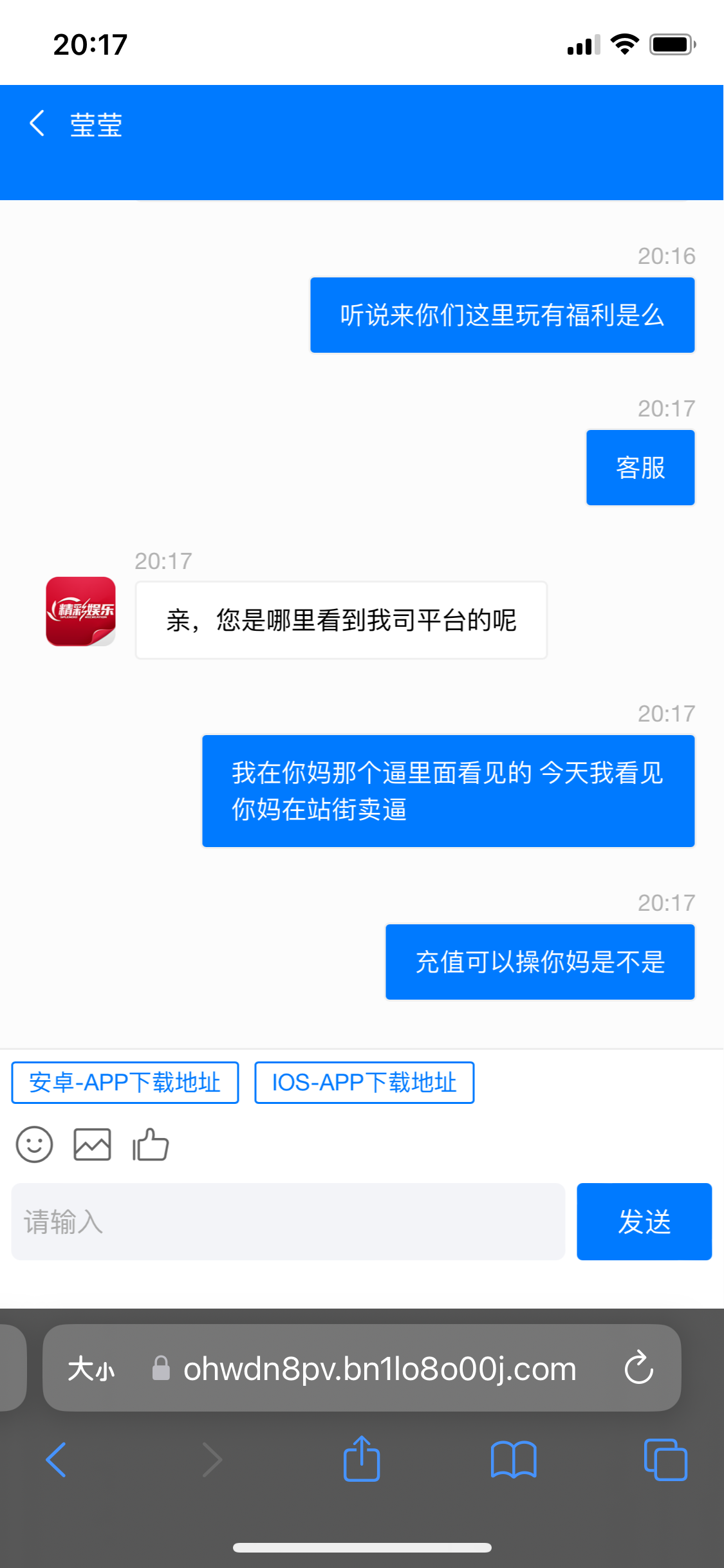The image size is (724, 1568).
Task: Go back in Safari browser
Action: [56, 1459]
